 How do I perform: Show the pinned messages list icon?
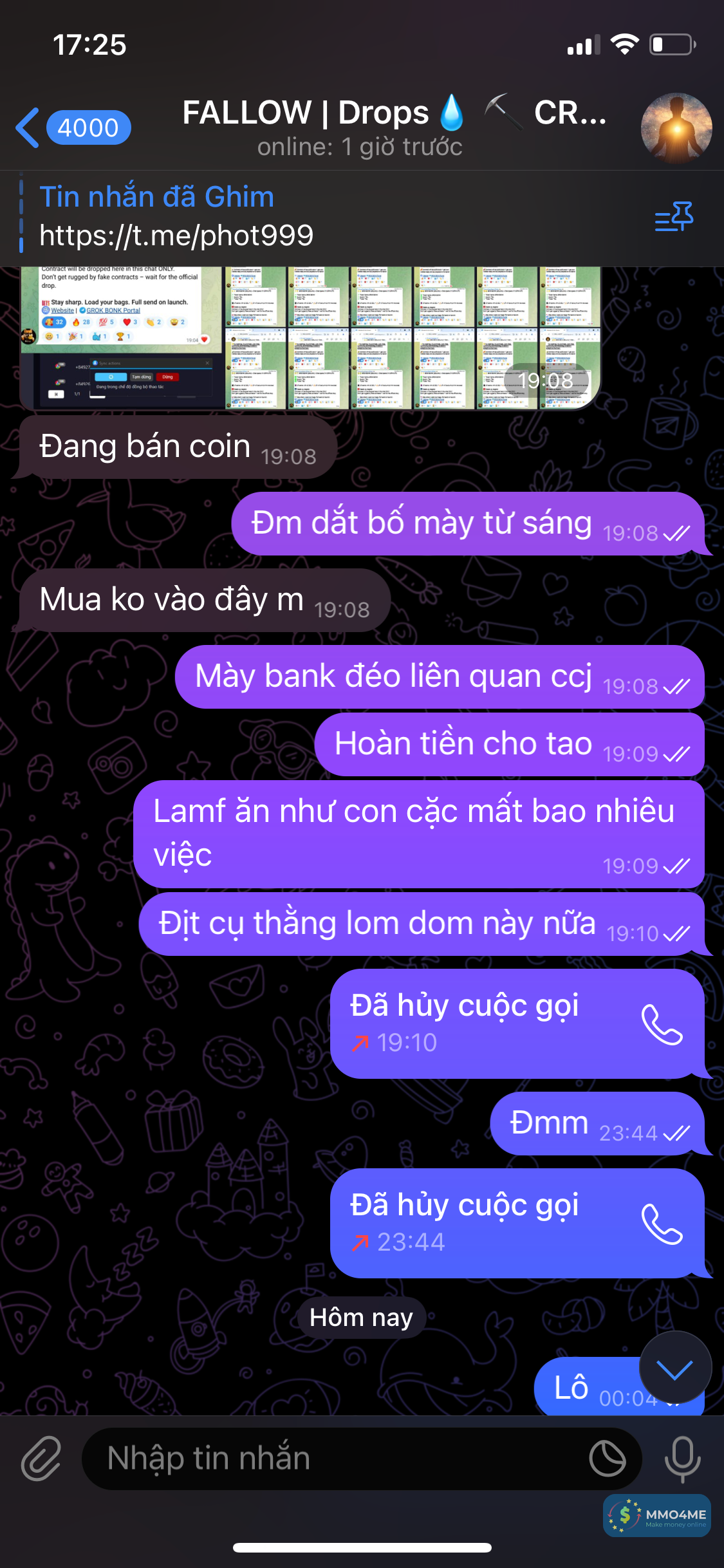pyautogui.click(x=674, y=216)
